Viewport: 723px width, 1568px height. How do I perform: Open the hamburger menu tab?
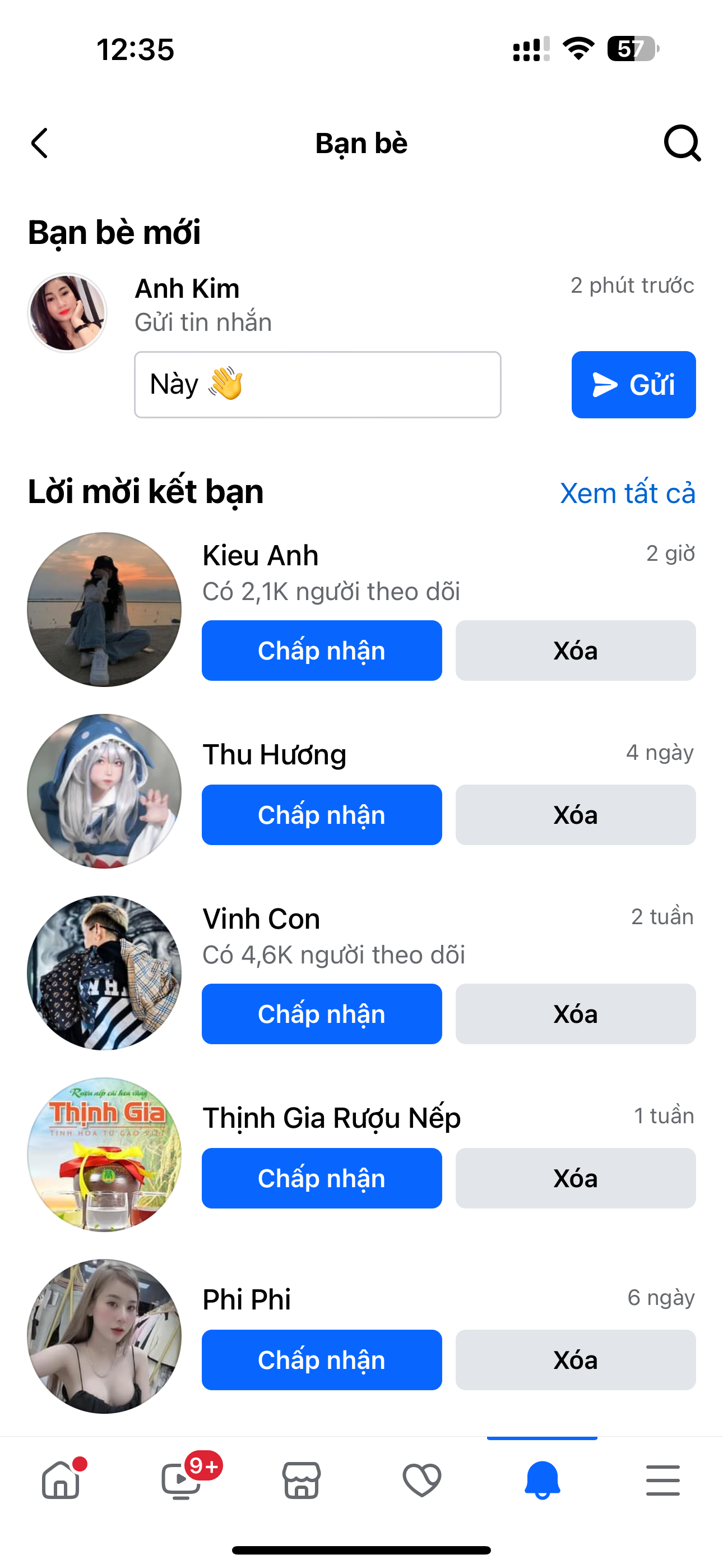click(x=662, y=1481)
